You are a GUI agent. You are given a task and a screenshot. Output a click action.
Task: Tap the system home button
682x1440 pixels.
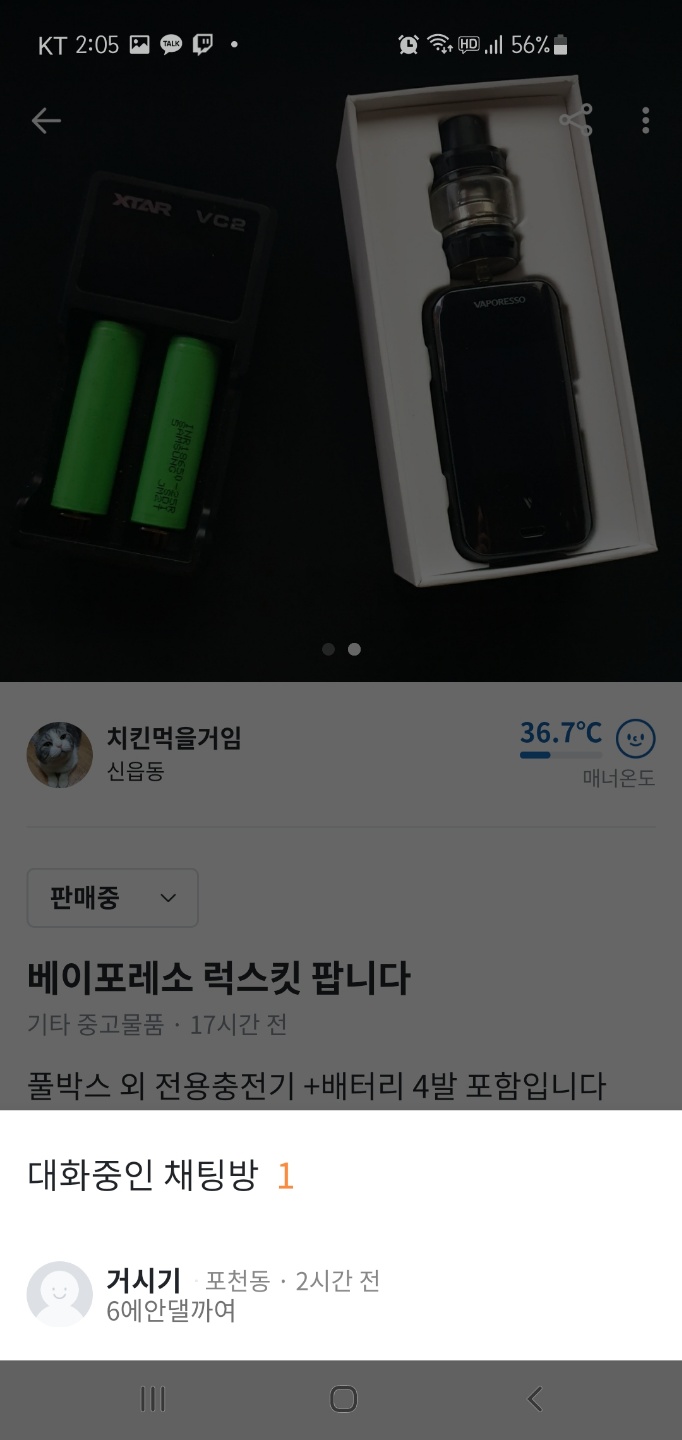tap(343, 1399)
